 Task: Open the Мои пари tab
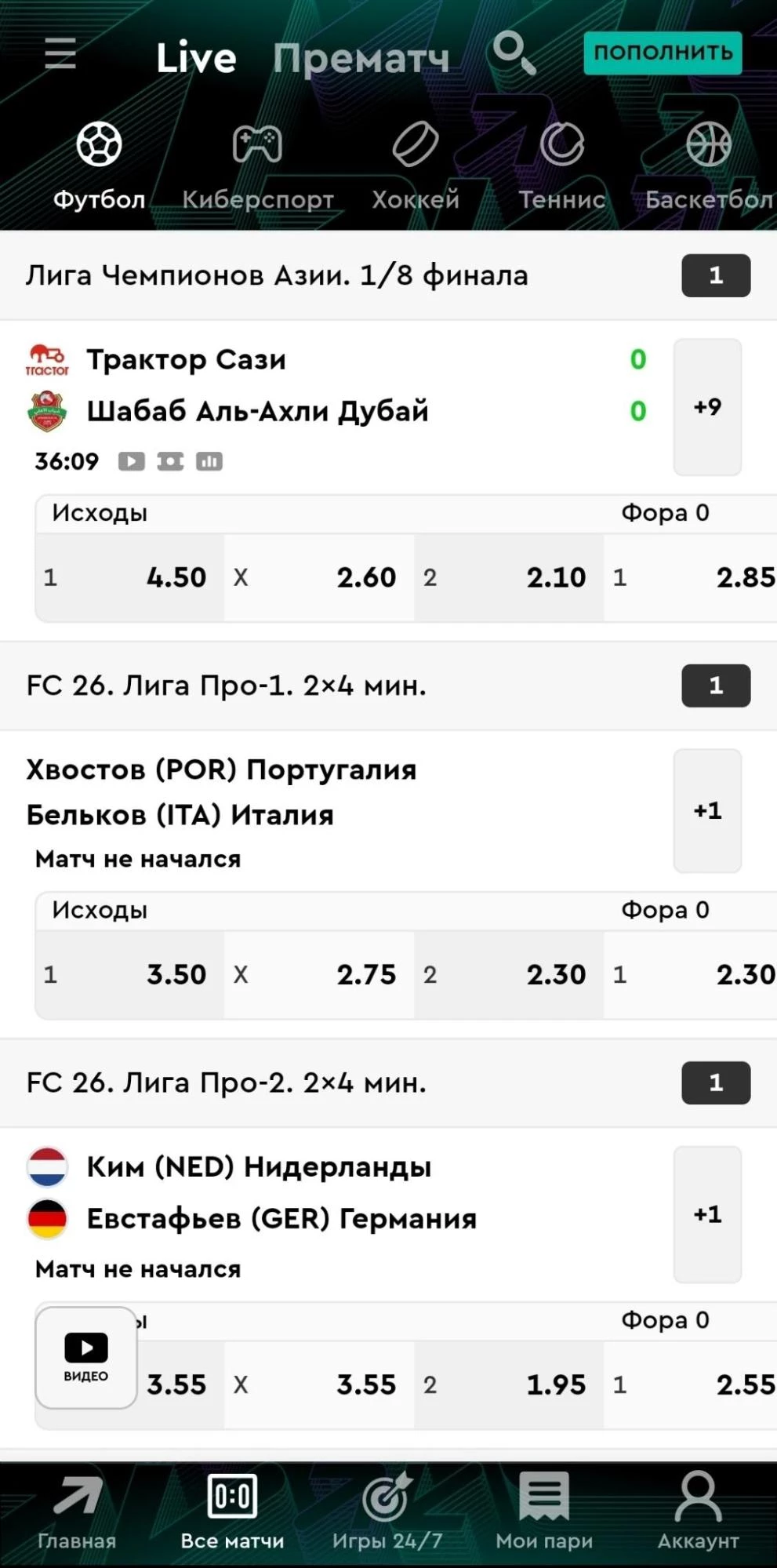pos(544,1513)
